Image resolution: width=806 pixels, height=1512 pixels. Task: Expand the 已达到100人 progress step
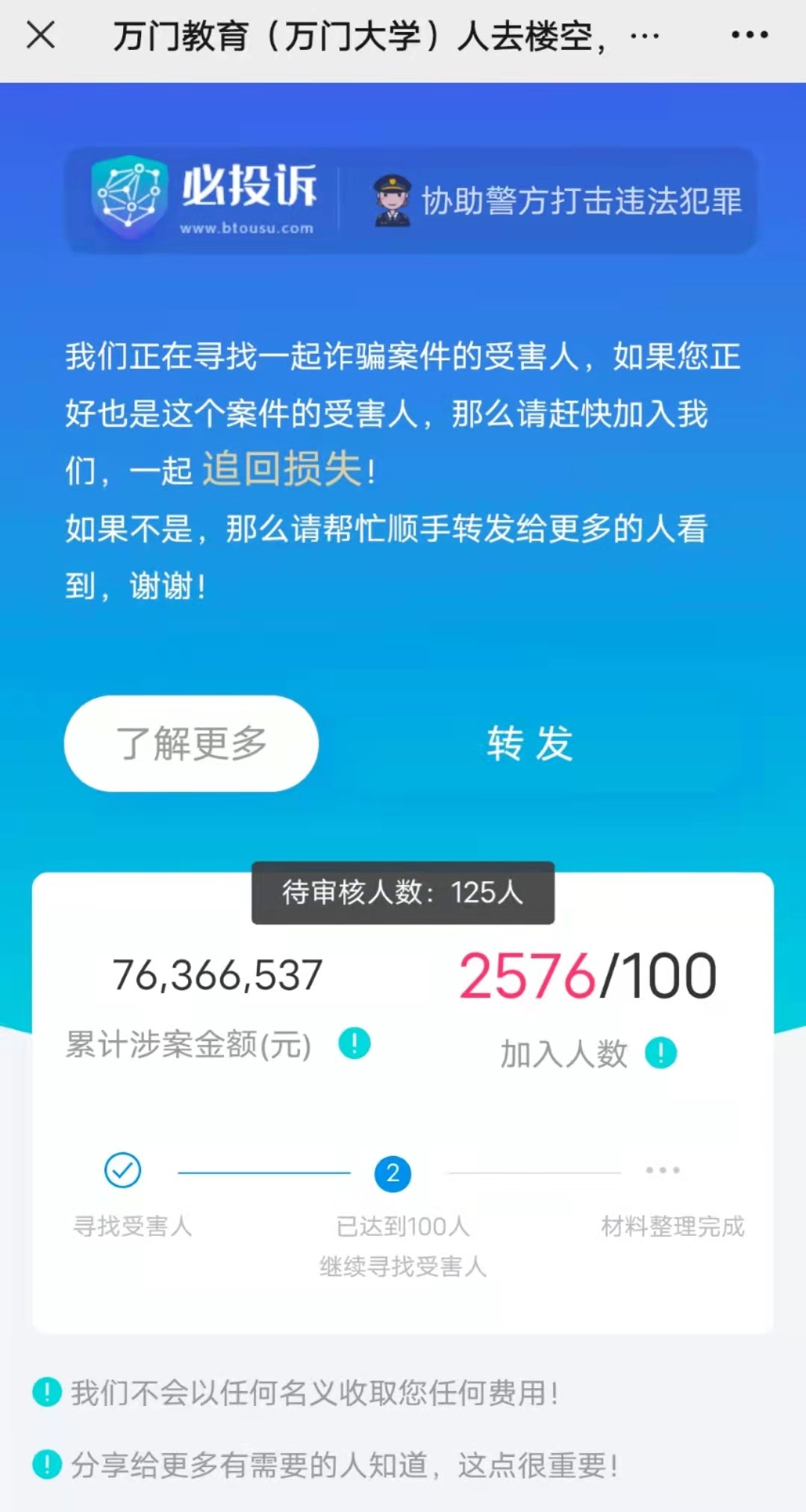point(402,1224)
